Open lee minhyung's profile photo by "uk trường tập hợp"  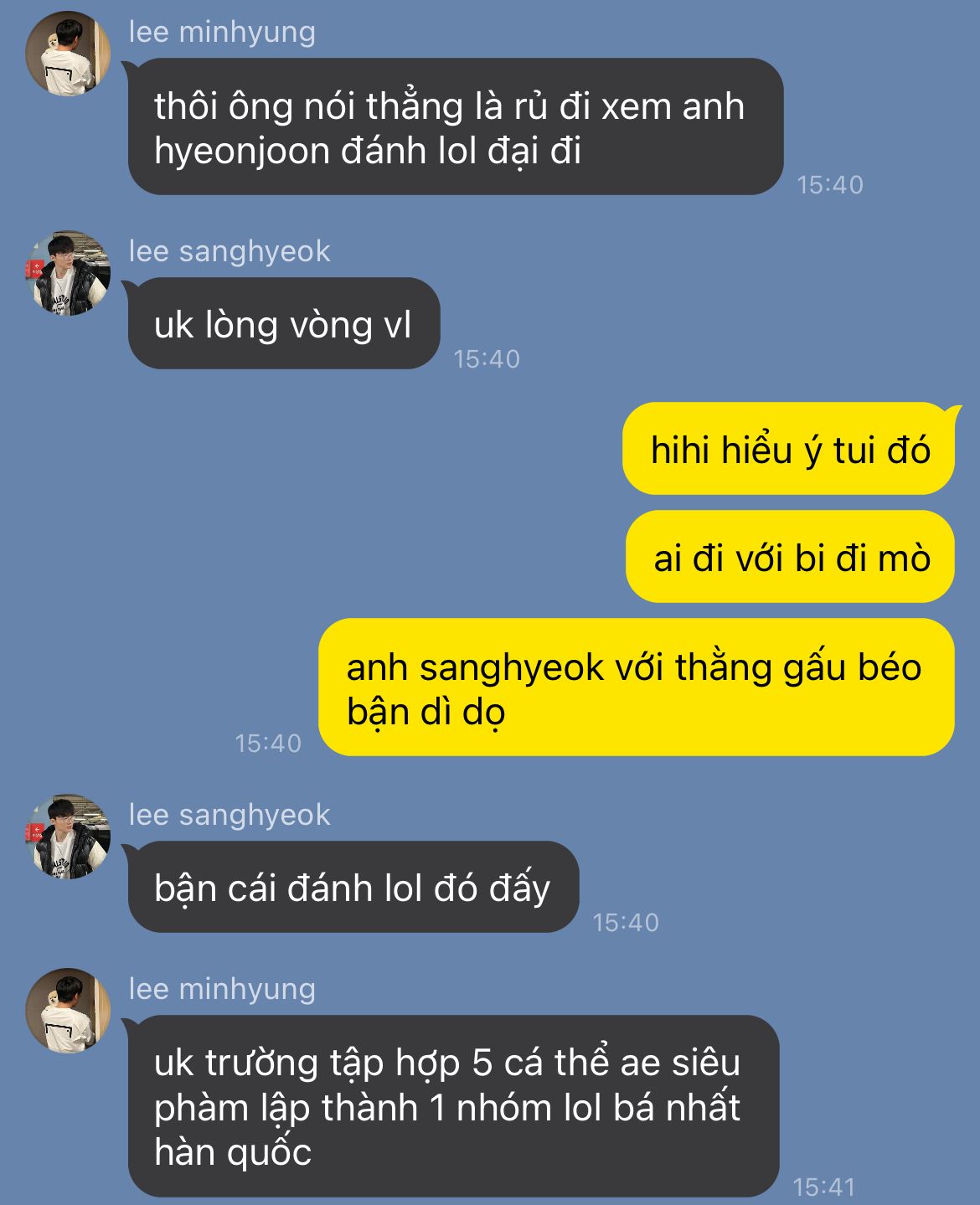pos(68,1011)
